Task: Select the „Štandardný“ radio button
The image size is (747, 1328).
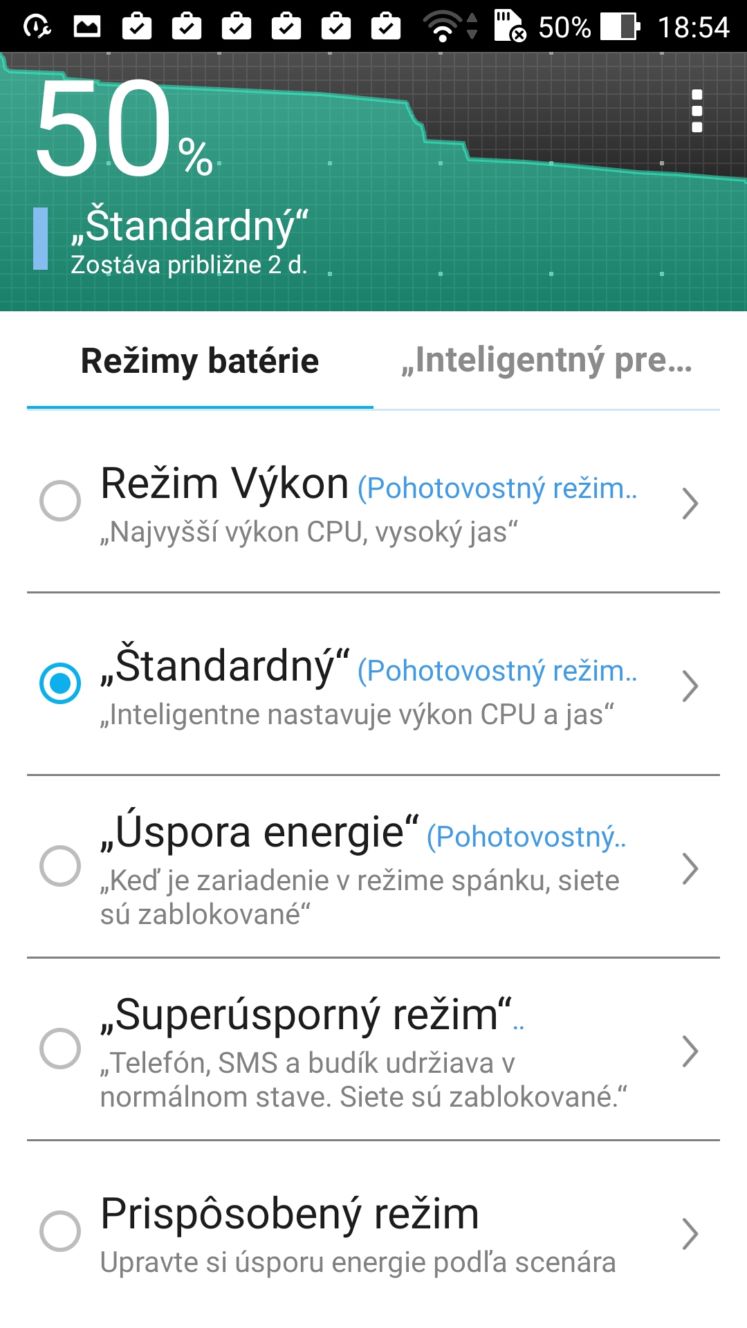Action: (x=60, y=684)
